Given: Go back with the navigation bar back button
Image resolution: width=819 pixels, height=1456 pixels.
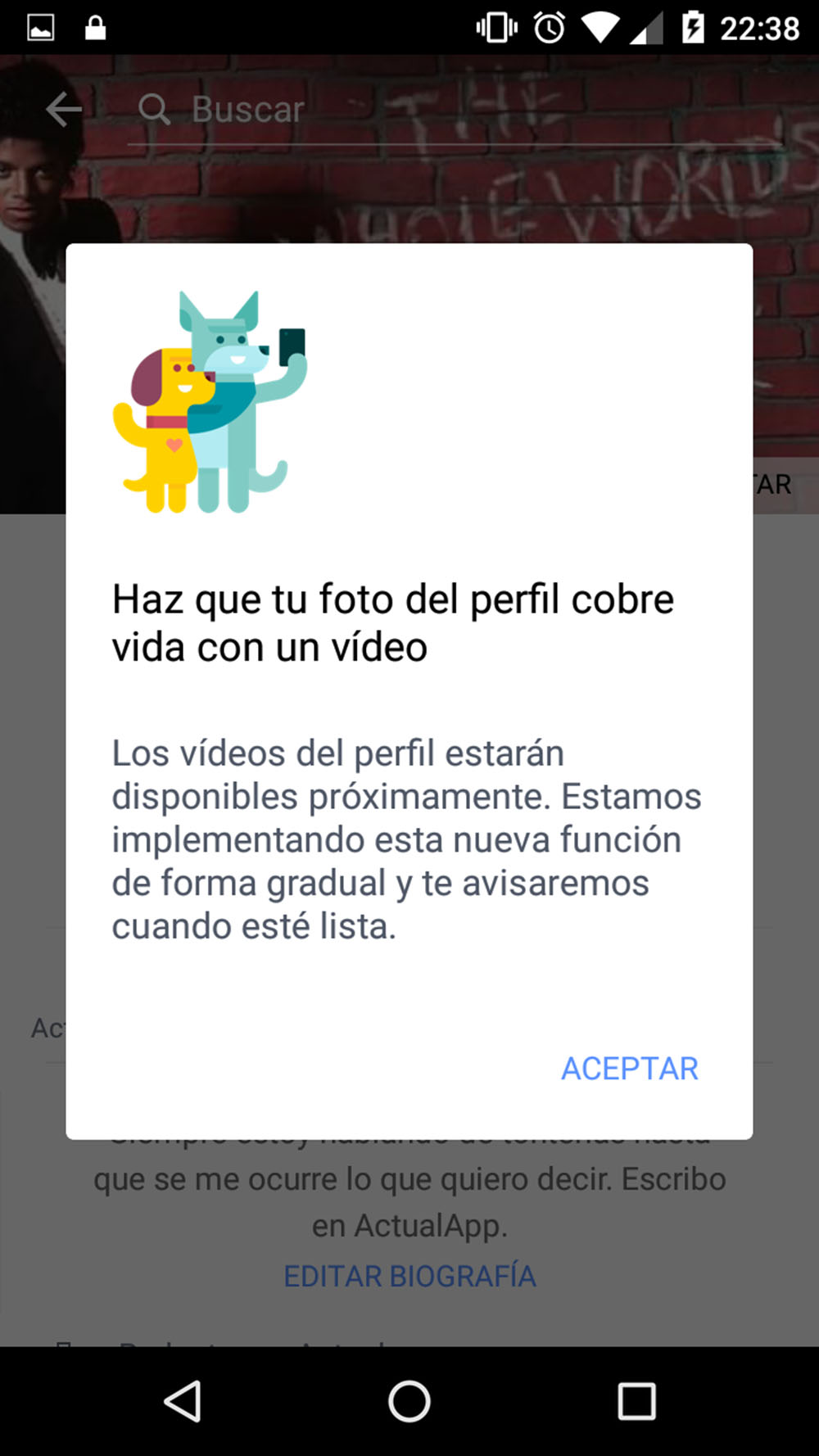Looking at the screenshot, I should pos(183,1401).
